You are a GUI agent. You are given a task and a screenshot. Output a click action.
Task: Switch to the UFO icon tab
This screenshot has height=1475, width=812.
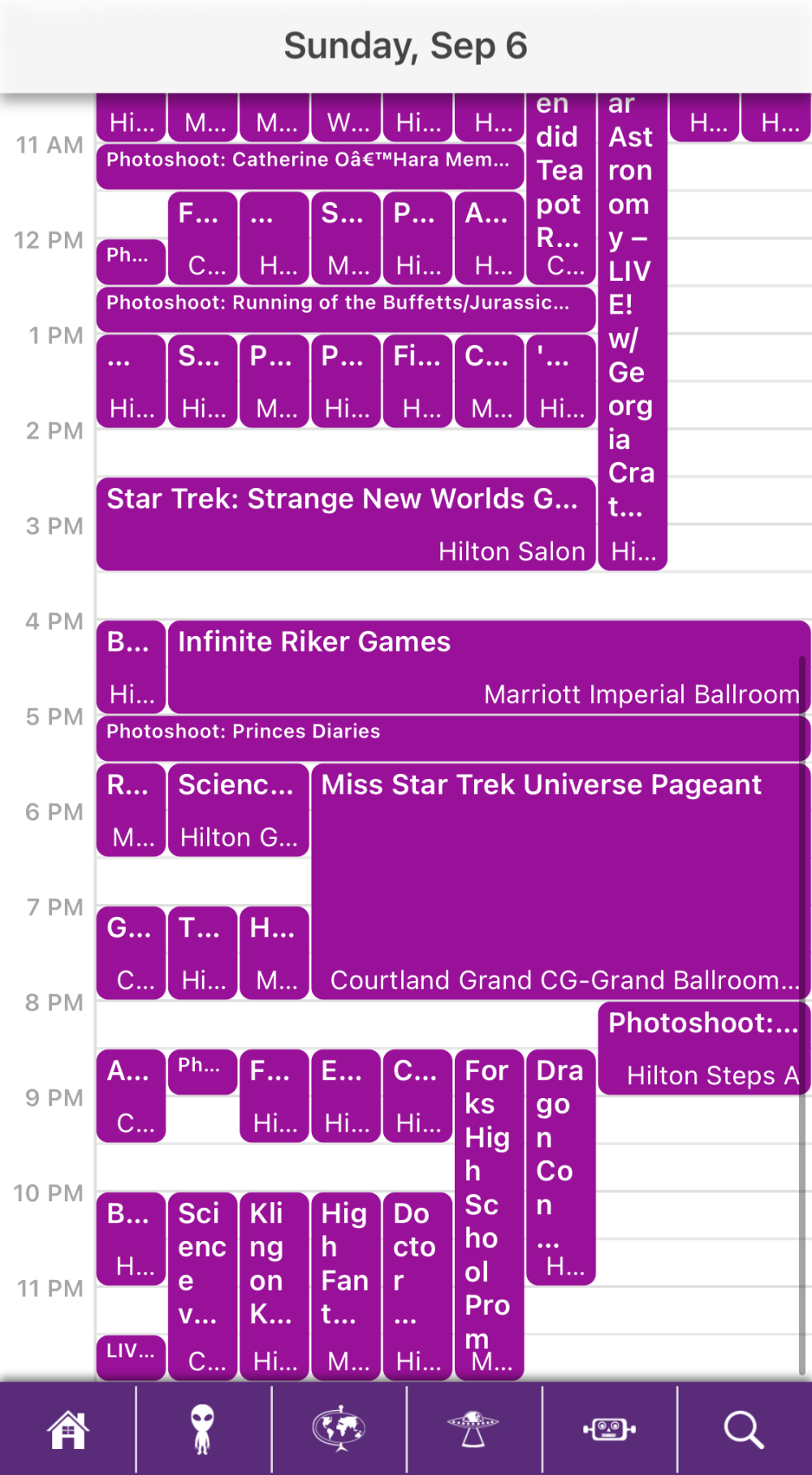pyautogui.click(x=473, y=1430)
